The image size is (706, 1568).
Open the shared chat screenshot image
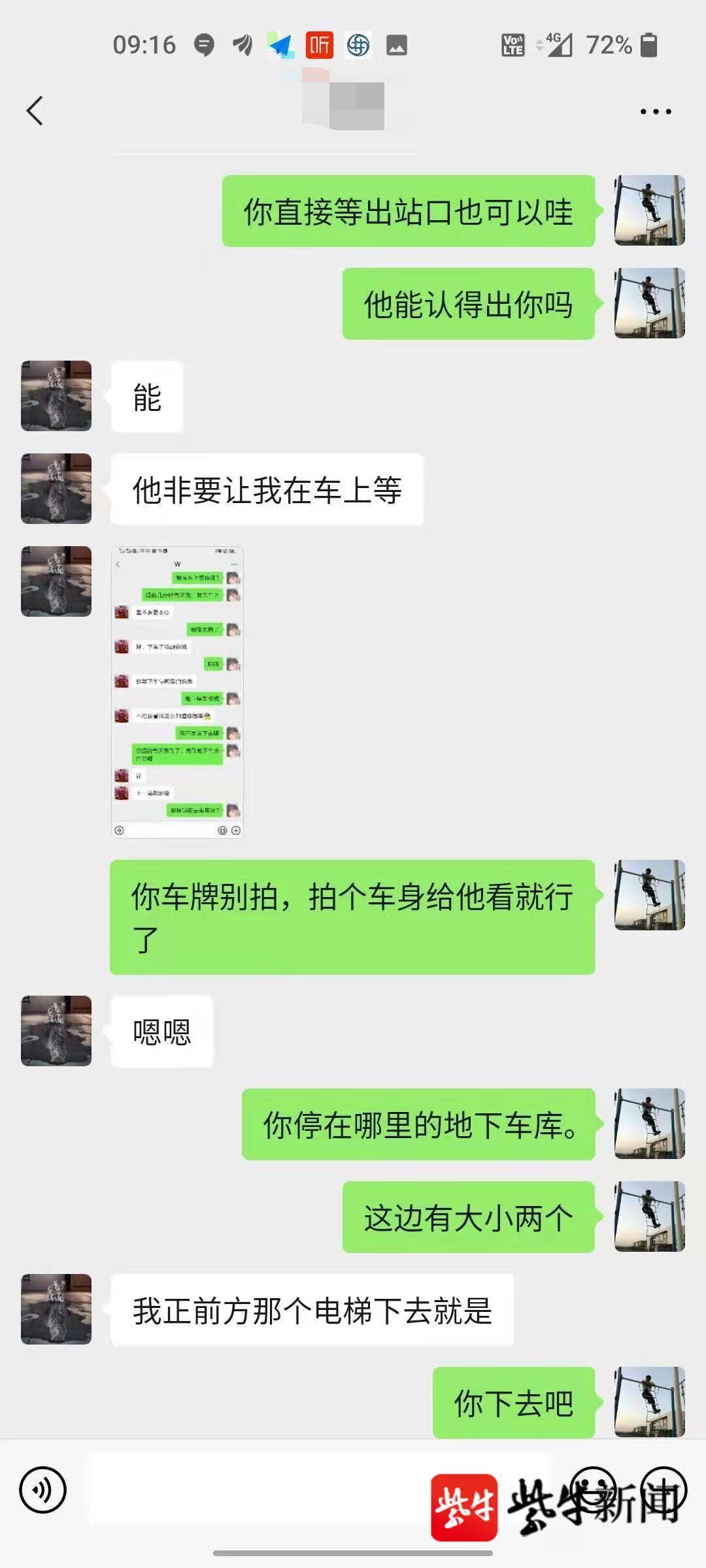click(177, 692)
